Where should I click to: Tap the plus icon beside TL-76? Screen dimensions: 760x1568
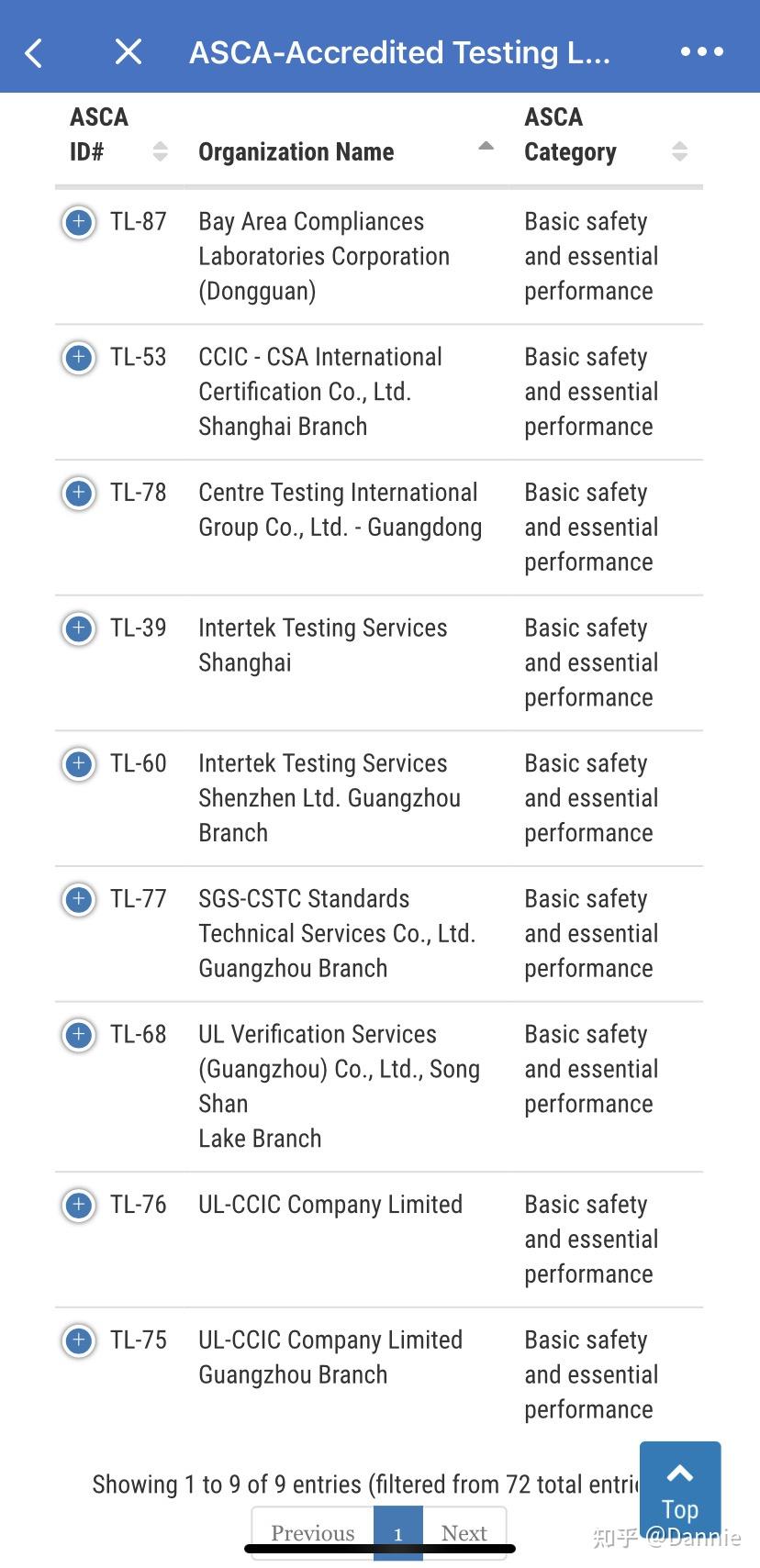coord(78,1205)
